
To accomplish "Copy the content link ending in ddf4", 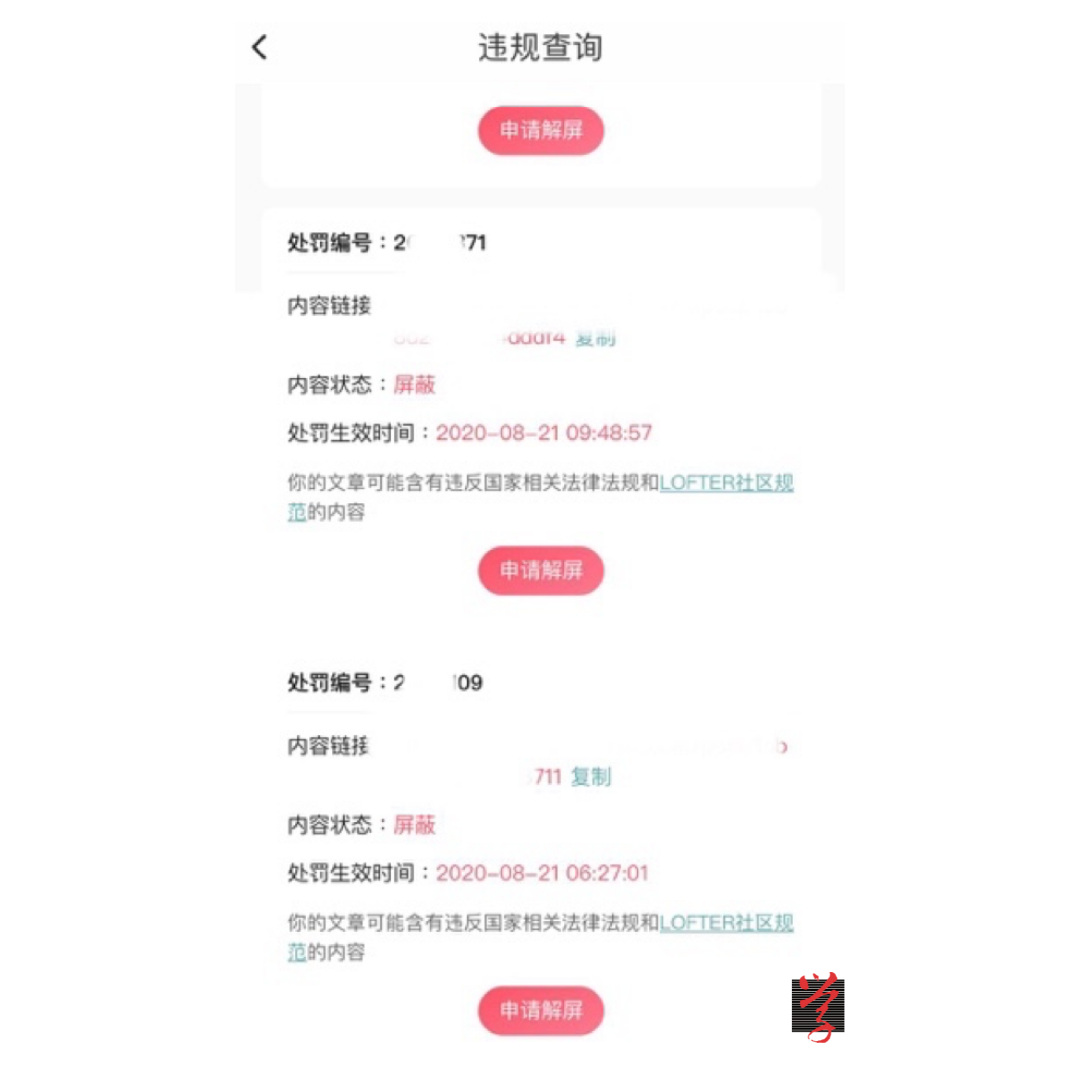I will tap(595, 338).
